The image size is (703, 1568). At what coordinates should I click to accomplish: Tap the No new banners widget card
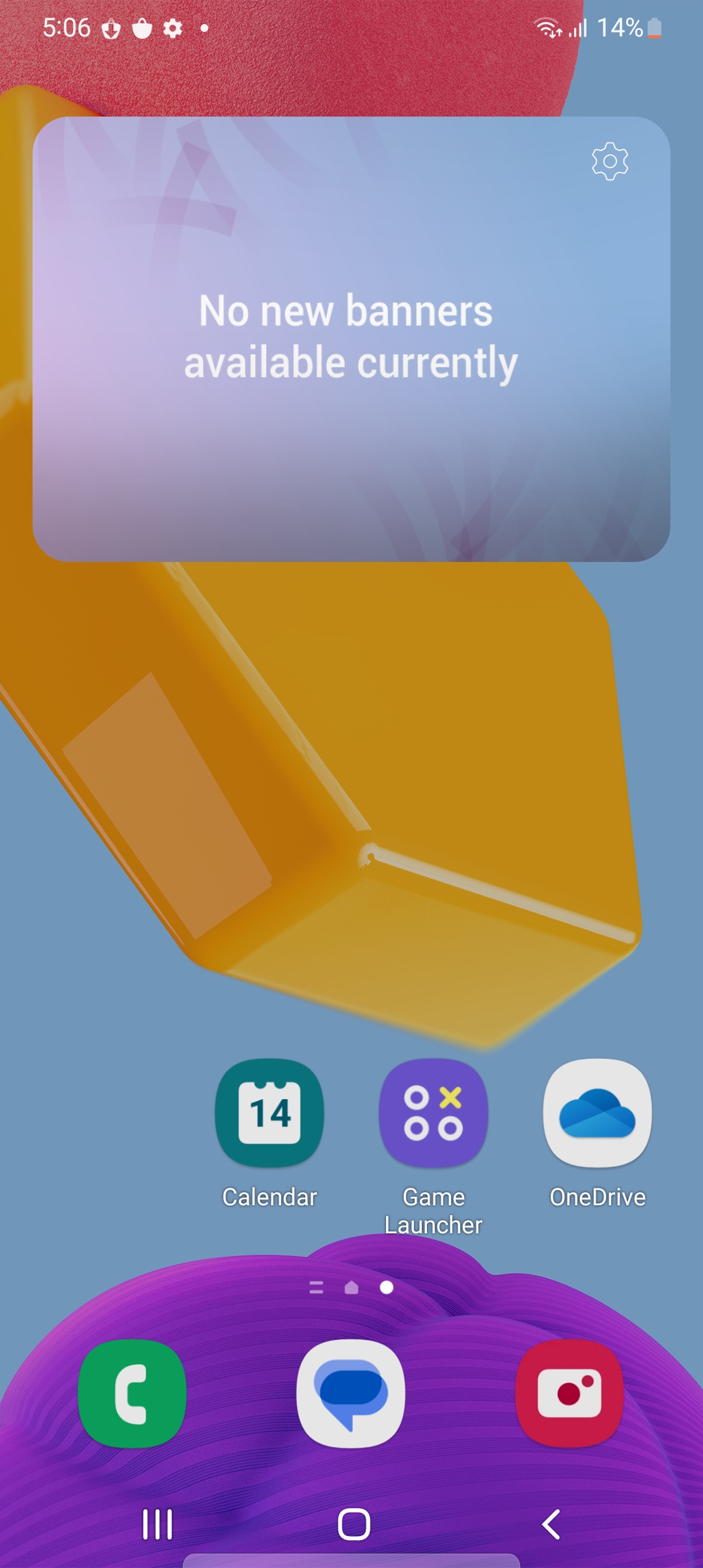click(351, 339)
